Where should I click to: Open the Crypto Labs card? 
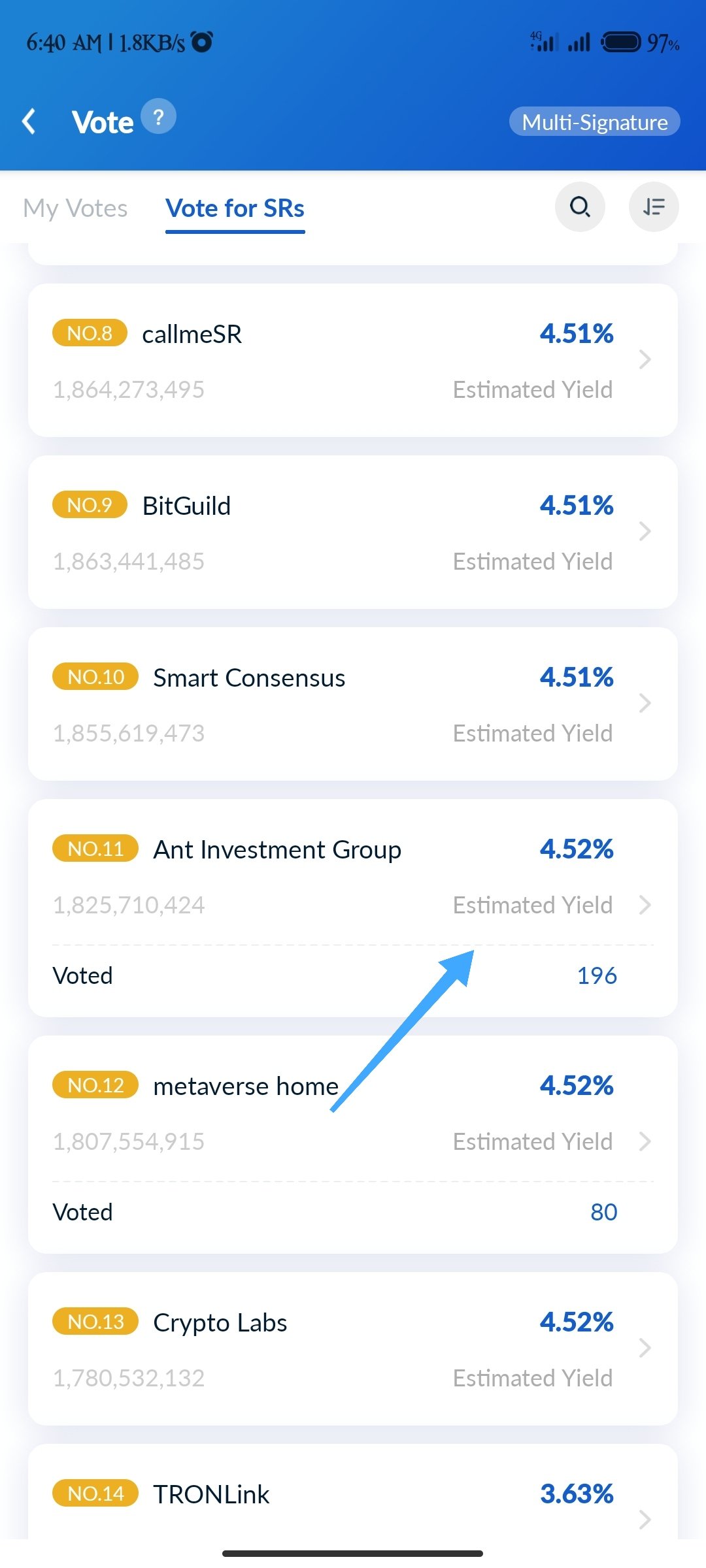point(353,1348)
